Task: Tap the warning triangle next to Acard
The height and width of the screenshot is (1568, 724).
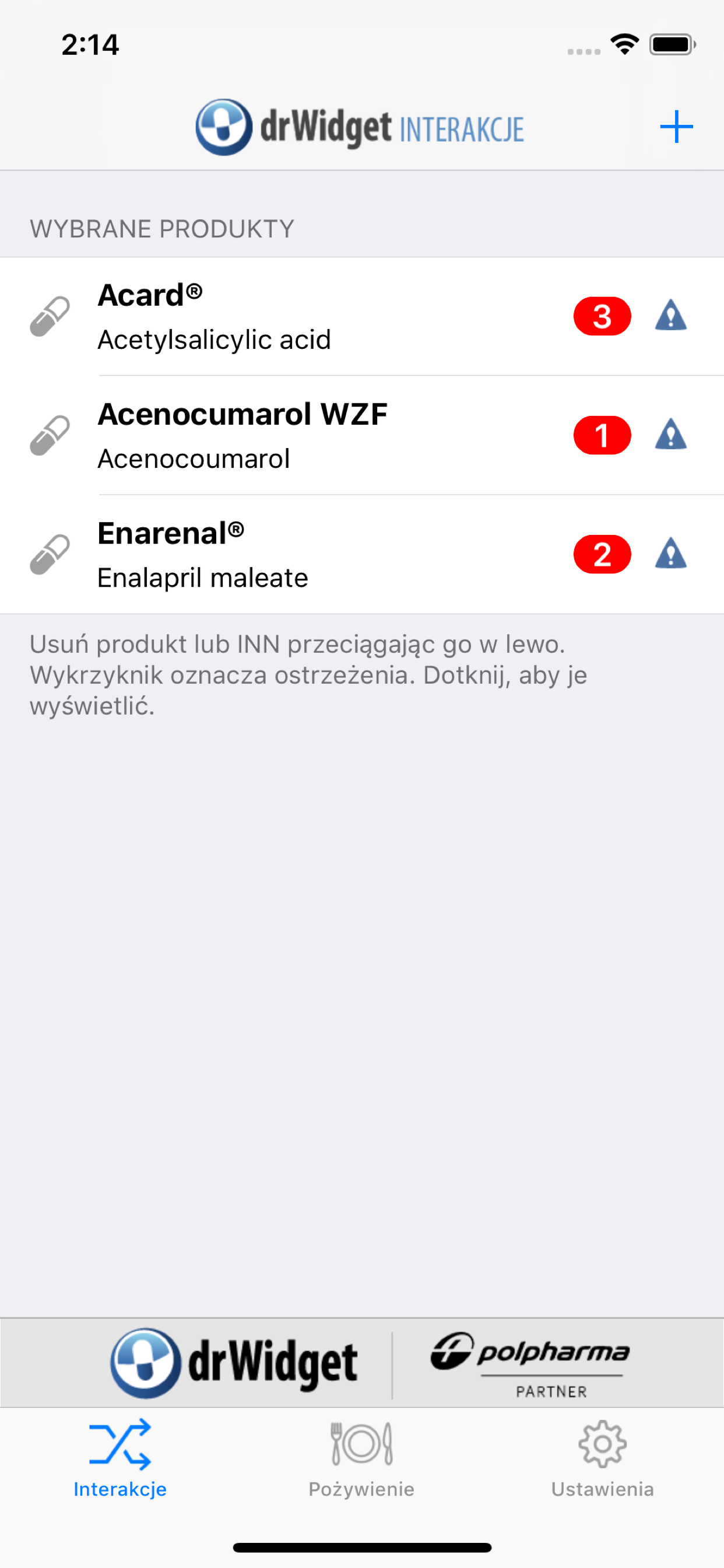Action: 670,316
